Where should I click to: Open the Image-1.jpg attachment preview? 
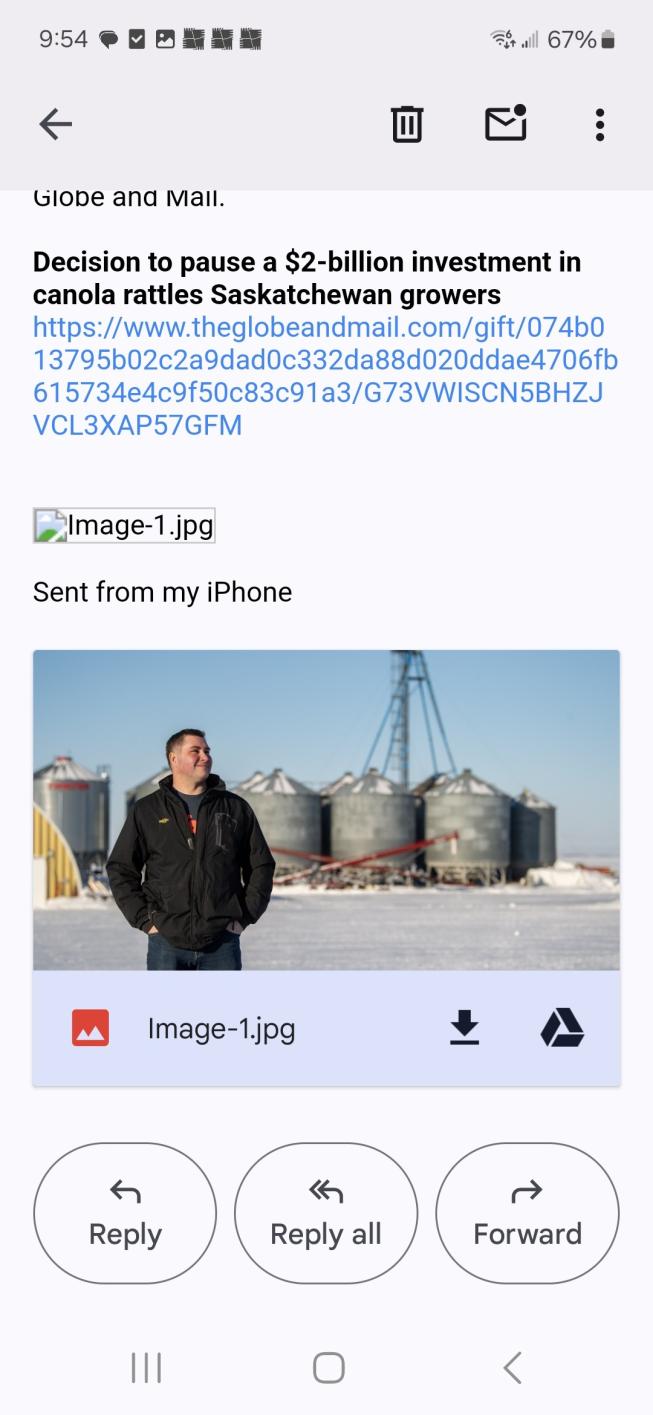(326, 810)
